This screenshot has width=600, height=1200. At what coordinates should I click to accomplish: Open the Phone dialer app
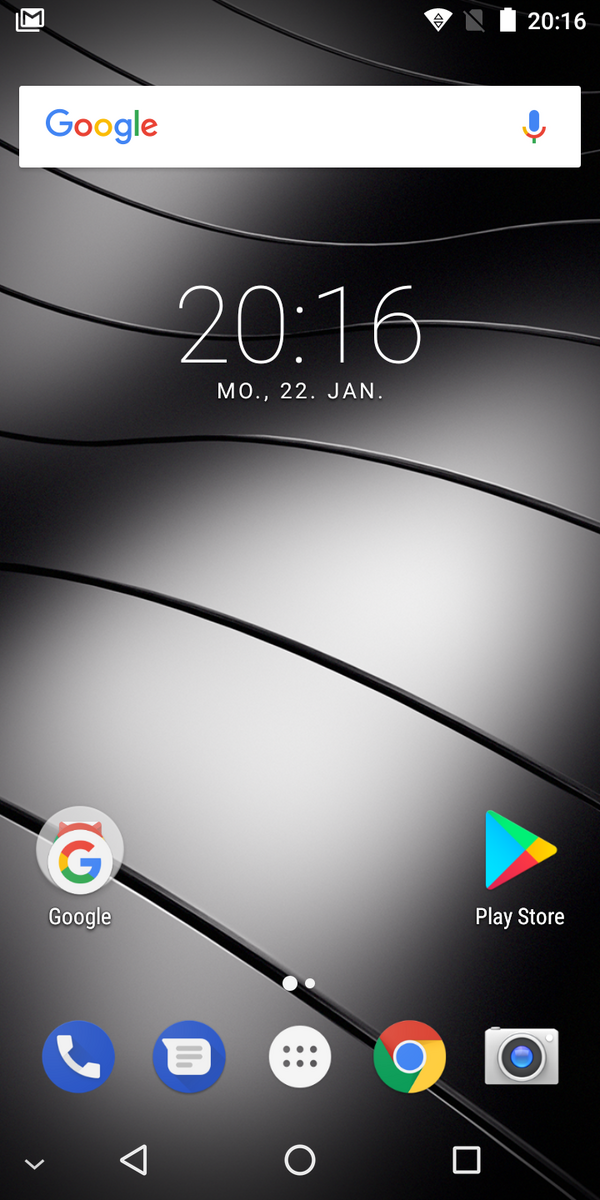78,1056
